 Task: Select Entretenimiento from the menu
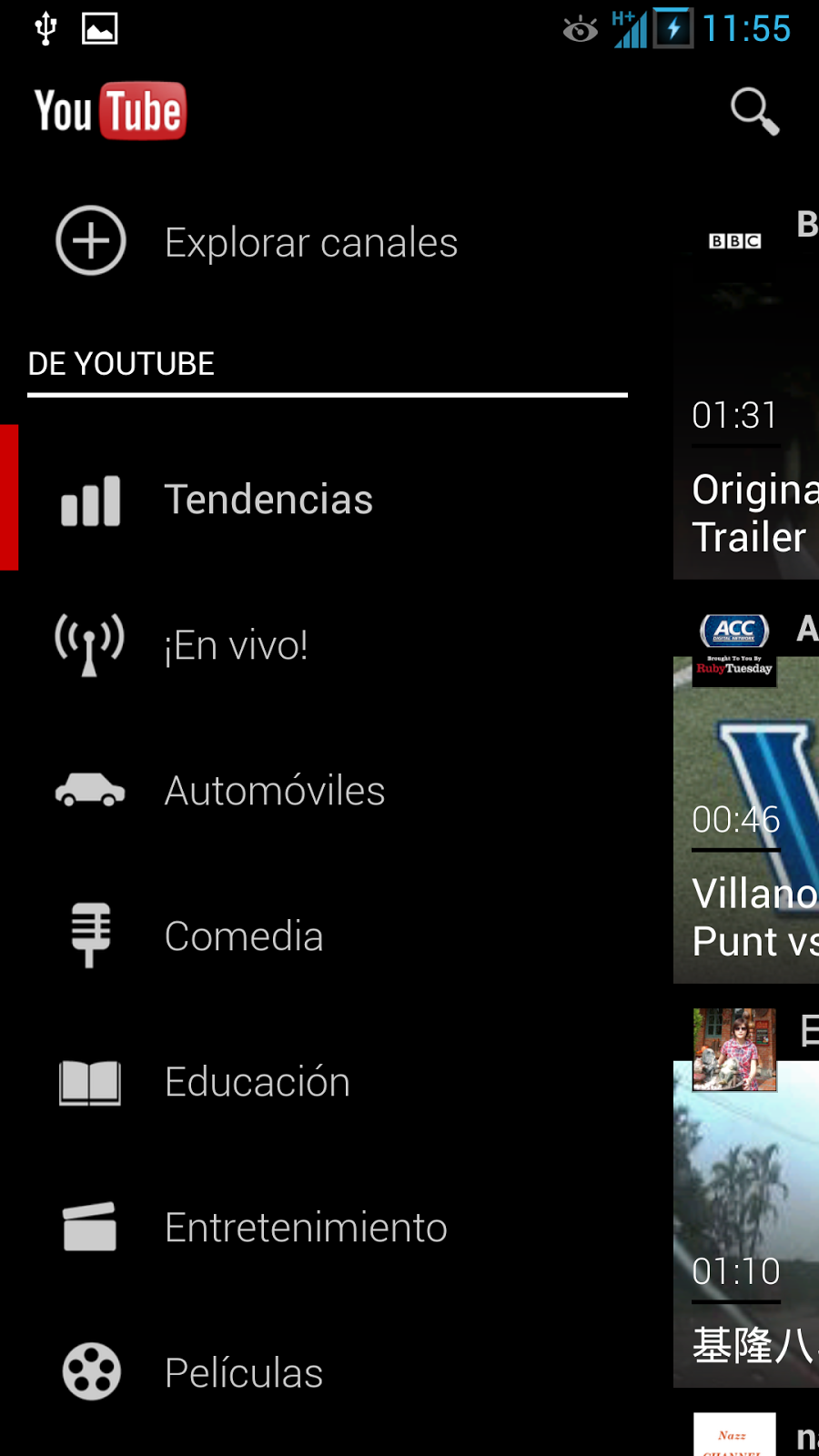(x=305, y=1228)
